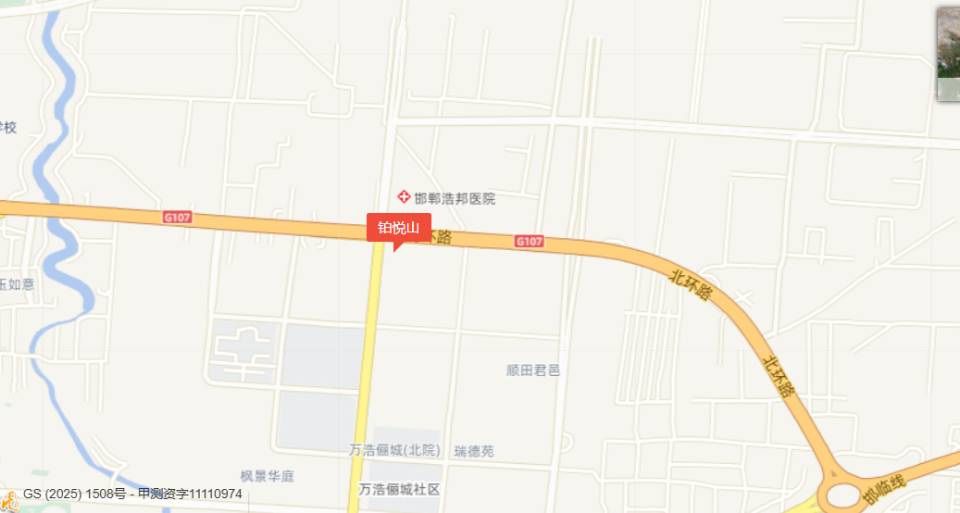Viewport: 960px width, 513px height.
Task: Tap the 铂悦山 location marker
Action: [x=398, y=228]
